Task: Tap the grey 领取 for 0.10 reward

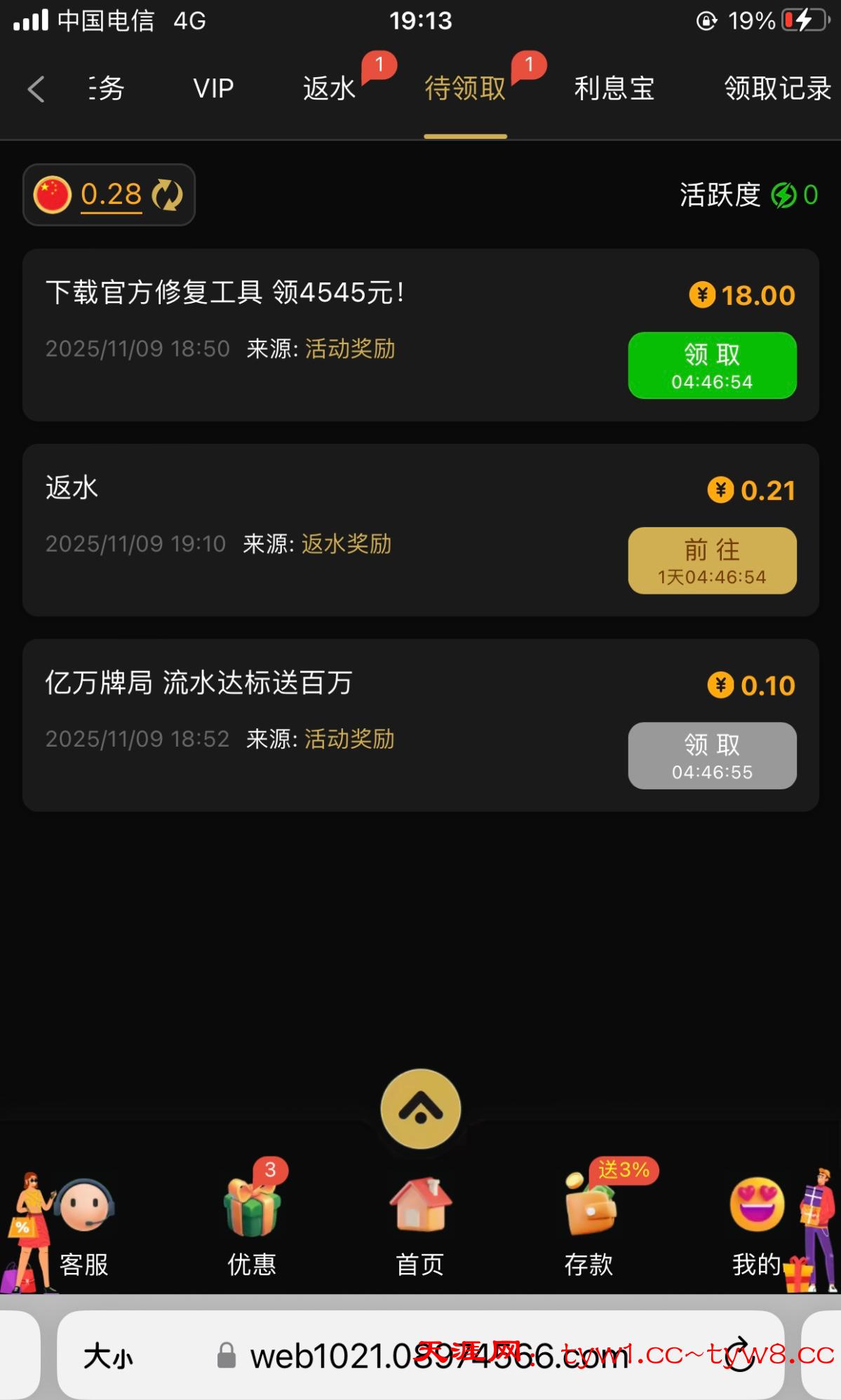Action: pos(712,756)
